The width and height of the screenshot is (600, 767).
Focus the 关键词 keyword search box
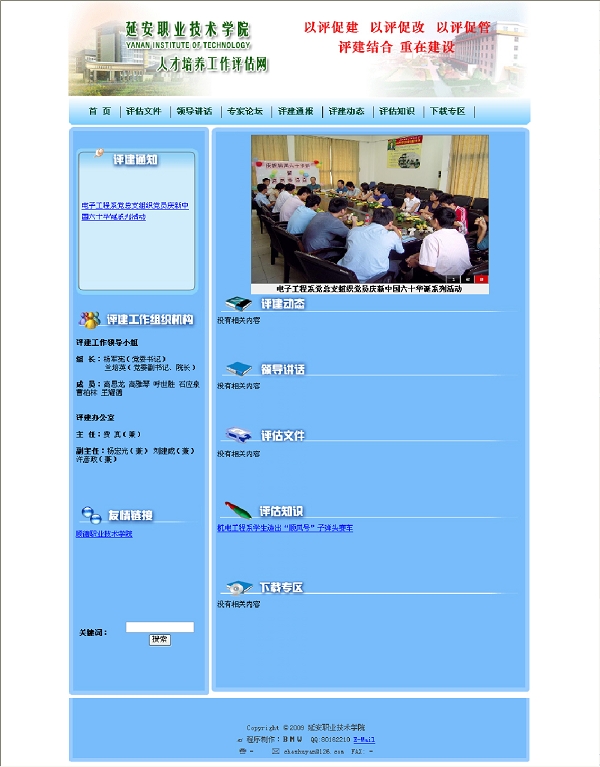[159, 627]
